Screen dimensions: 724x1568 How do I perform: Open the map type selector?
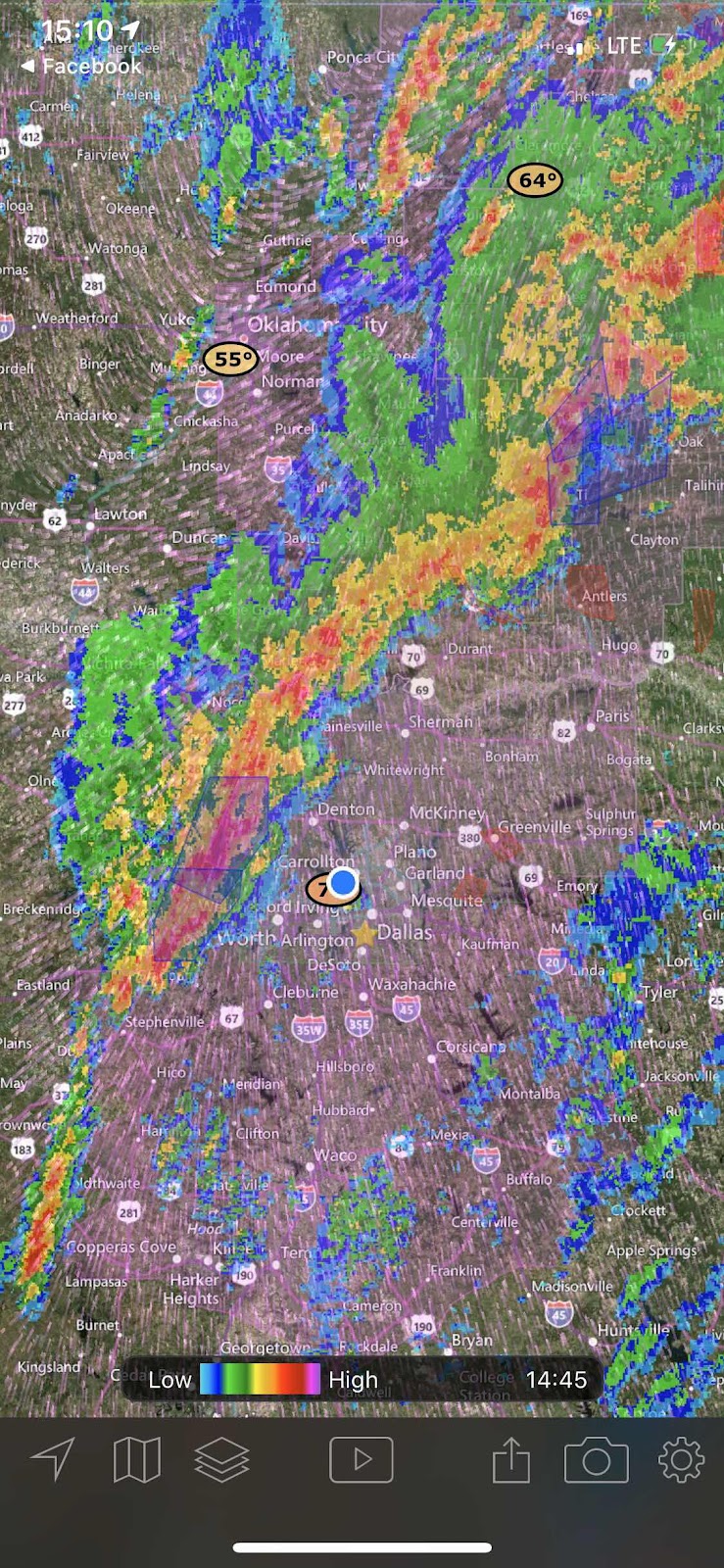click(137, 1460)
